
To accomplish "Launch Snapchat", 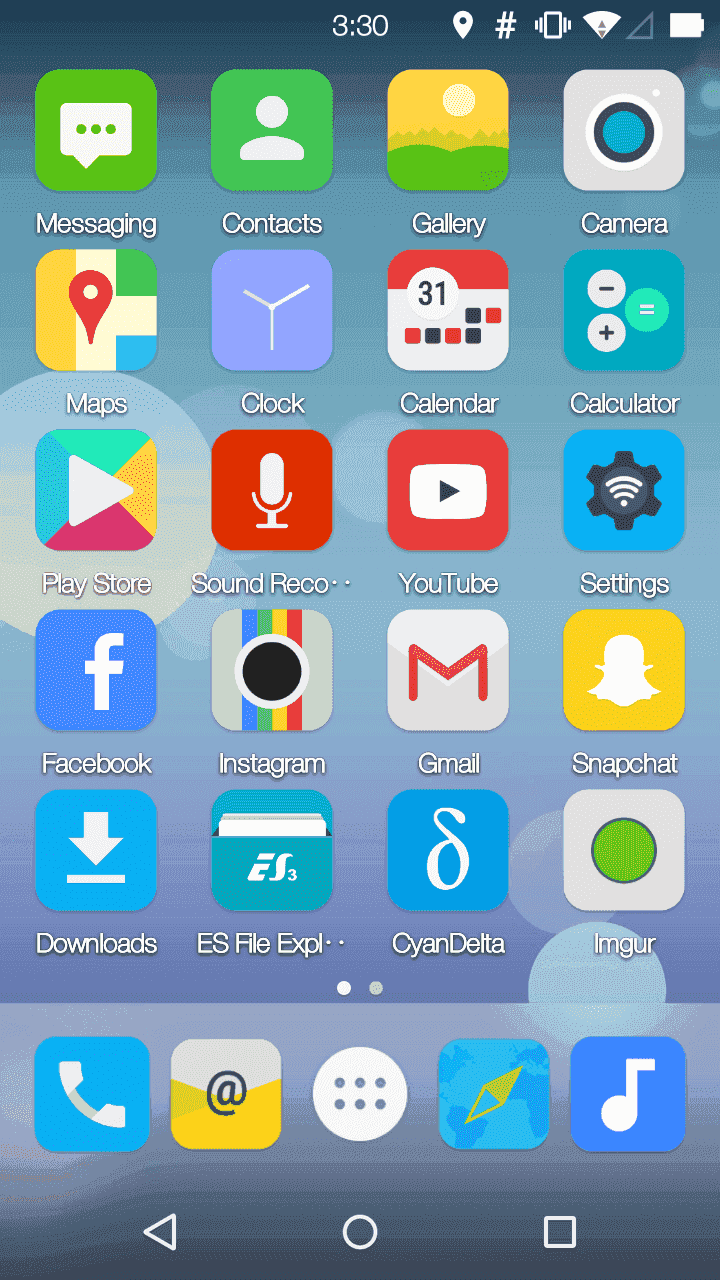I will pyautogui.click(x=624, y=670).
